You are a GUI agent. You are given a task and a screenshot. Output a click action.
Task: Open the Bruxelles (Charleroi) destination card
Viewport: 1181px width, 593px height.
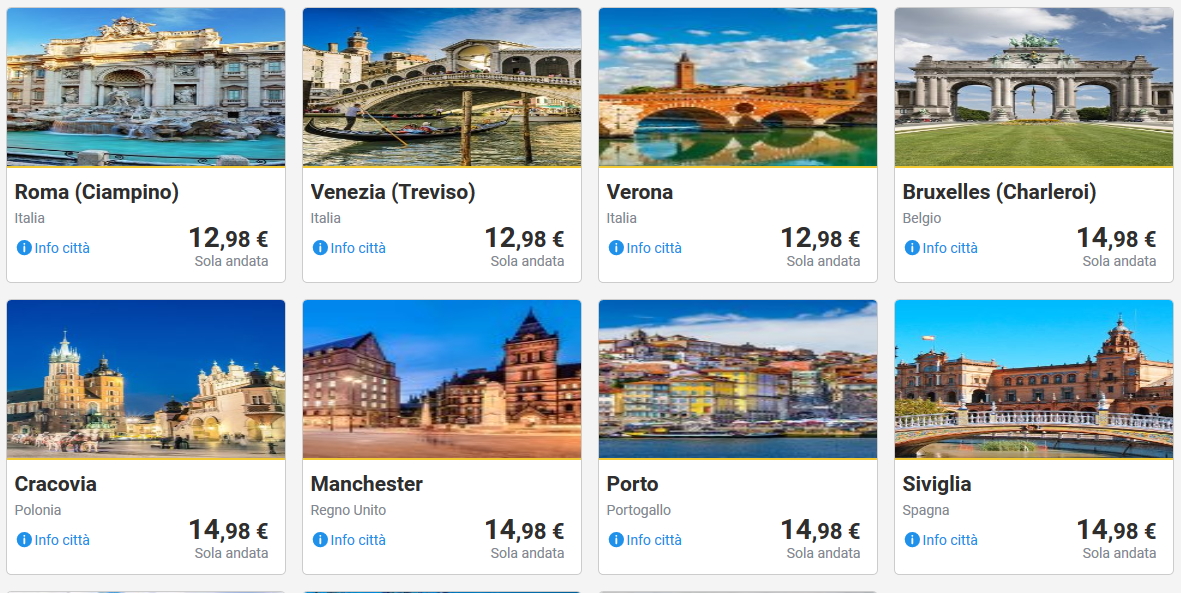pyautogui.click(x=1034, y=90)
